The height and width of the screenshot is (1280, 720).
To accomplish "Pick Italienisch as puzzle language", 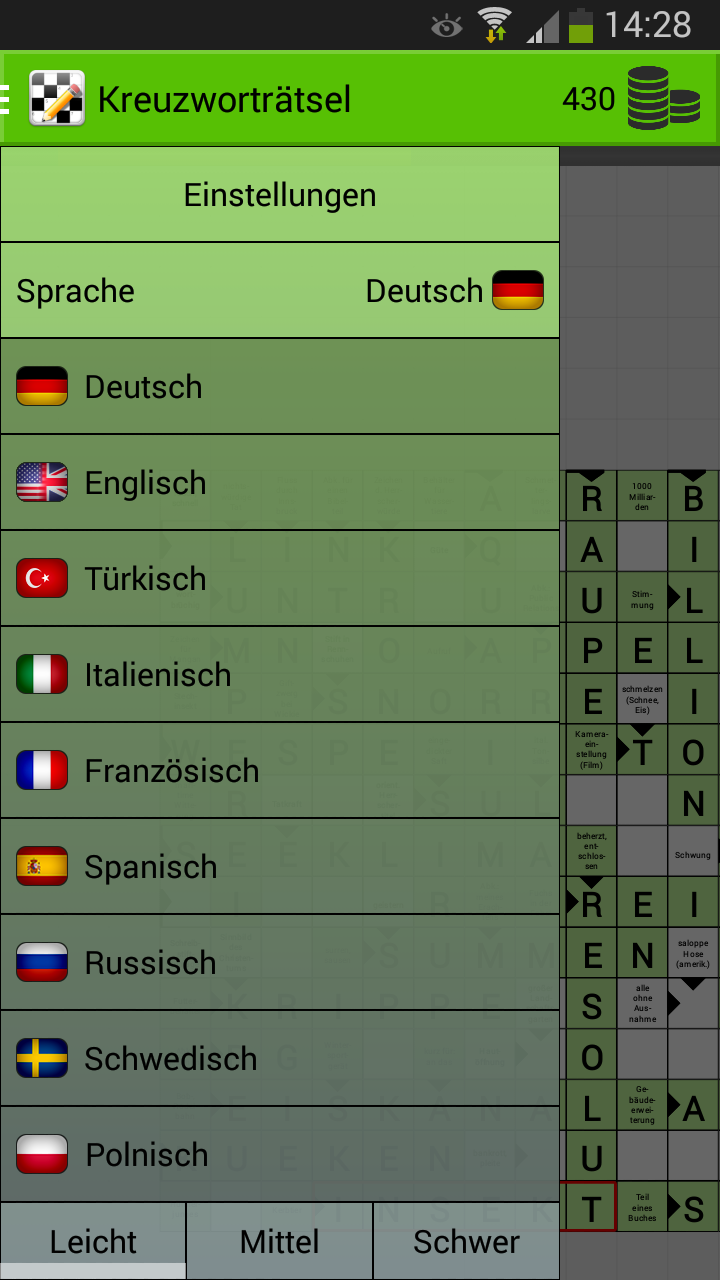I will click(x=280, y=675).
